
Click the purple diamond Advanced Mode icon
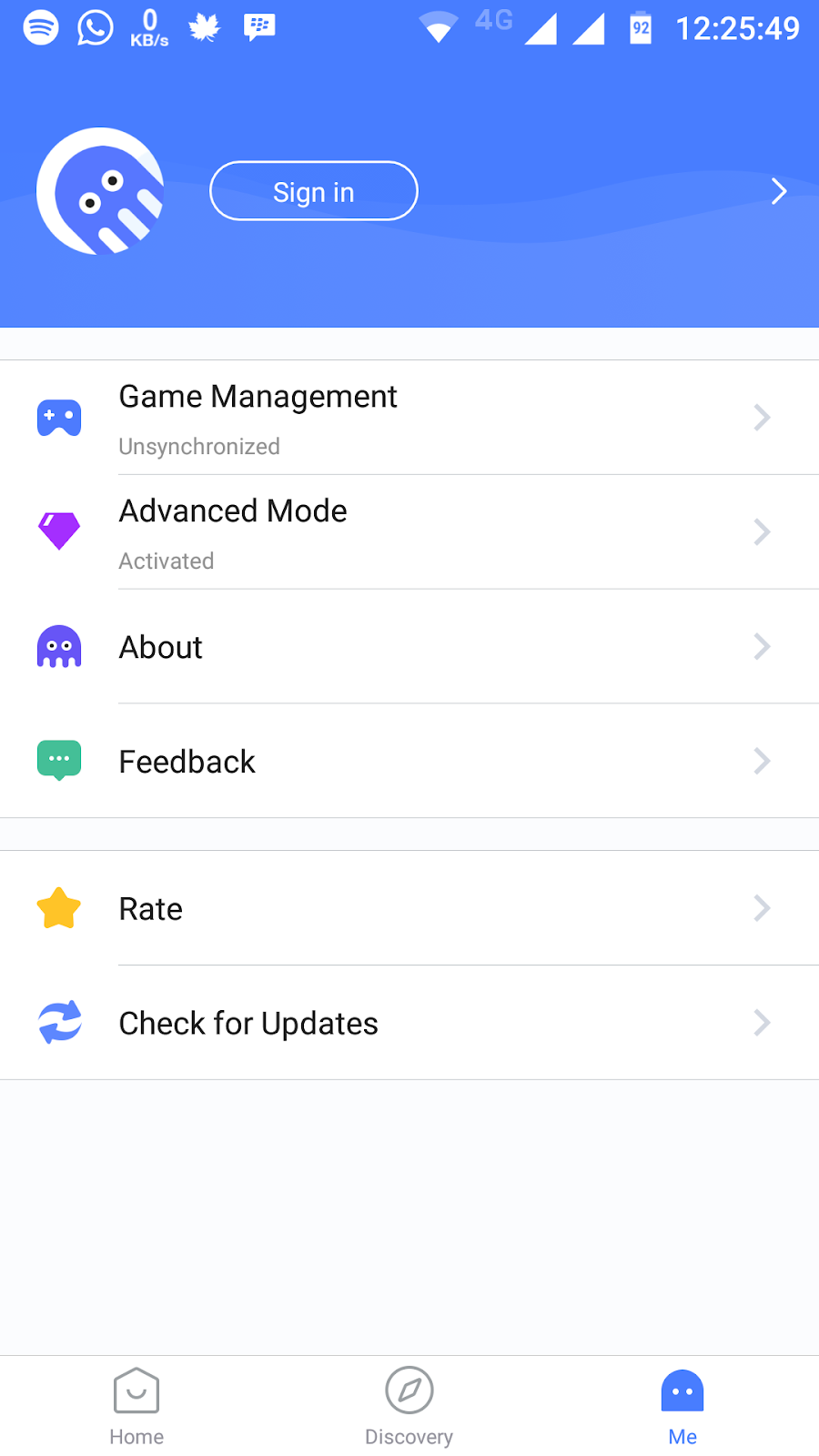pyautogui.click(x=58, y=531)
